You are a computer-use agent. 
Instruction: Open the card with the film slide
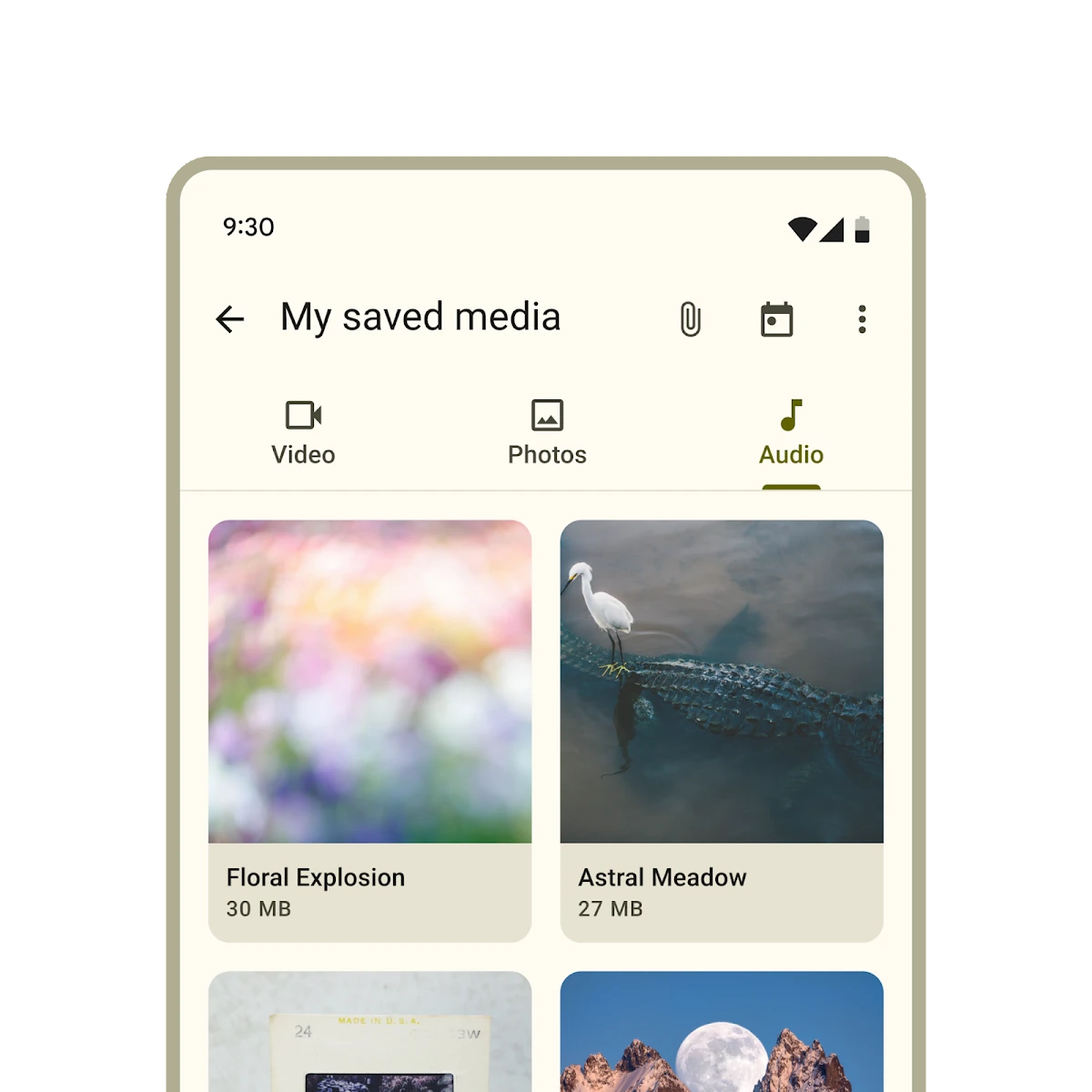(369, 1033)
